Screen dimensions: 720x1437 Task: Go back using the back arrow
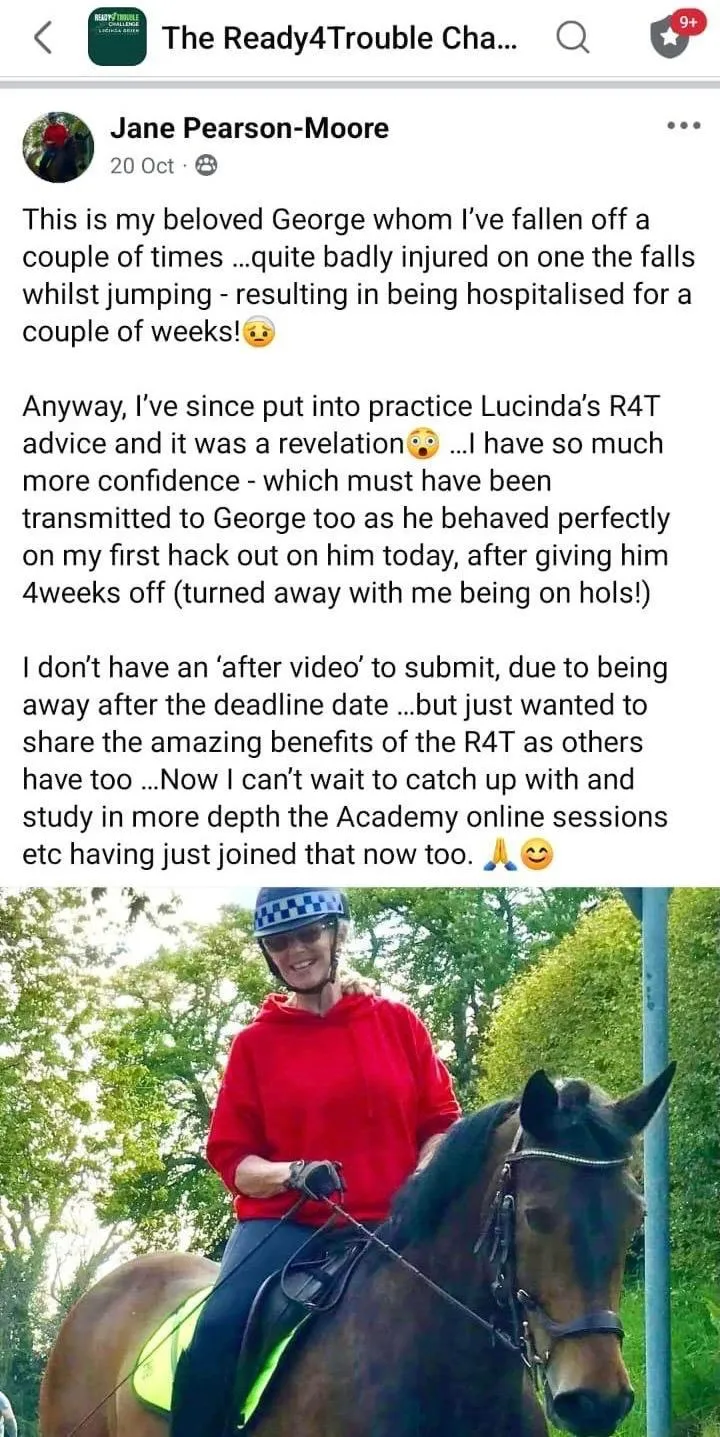click(42, 37)
